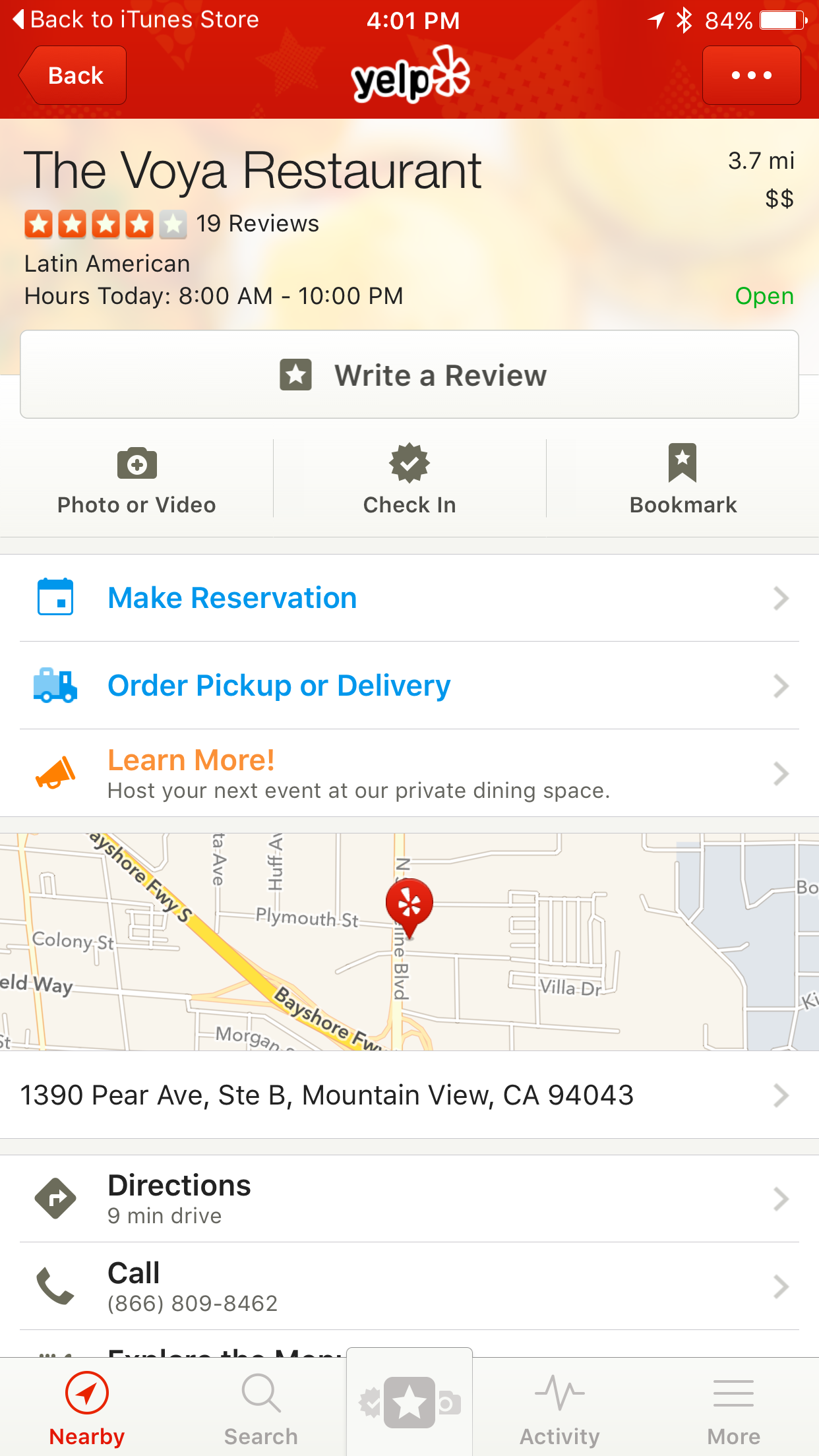Go back using the Back button
The height and width of the screenshot is (1456, 819).
tap(74, 75)
